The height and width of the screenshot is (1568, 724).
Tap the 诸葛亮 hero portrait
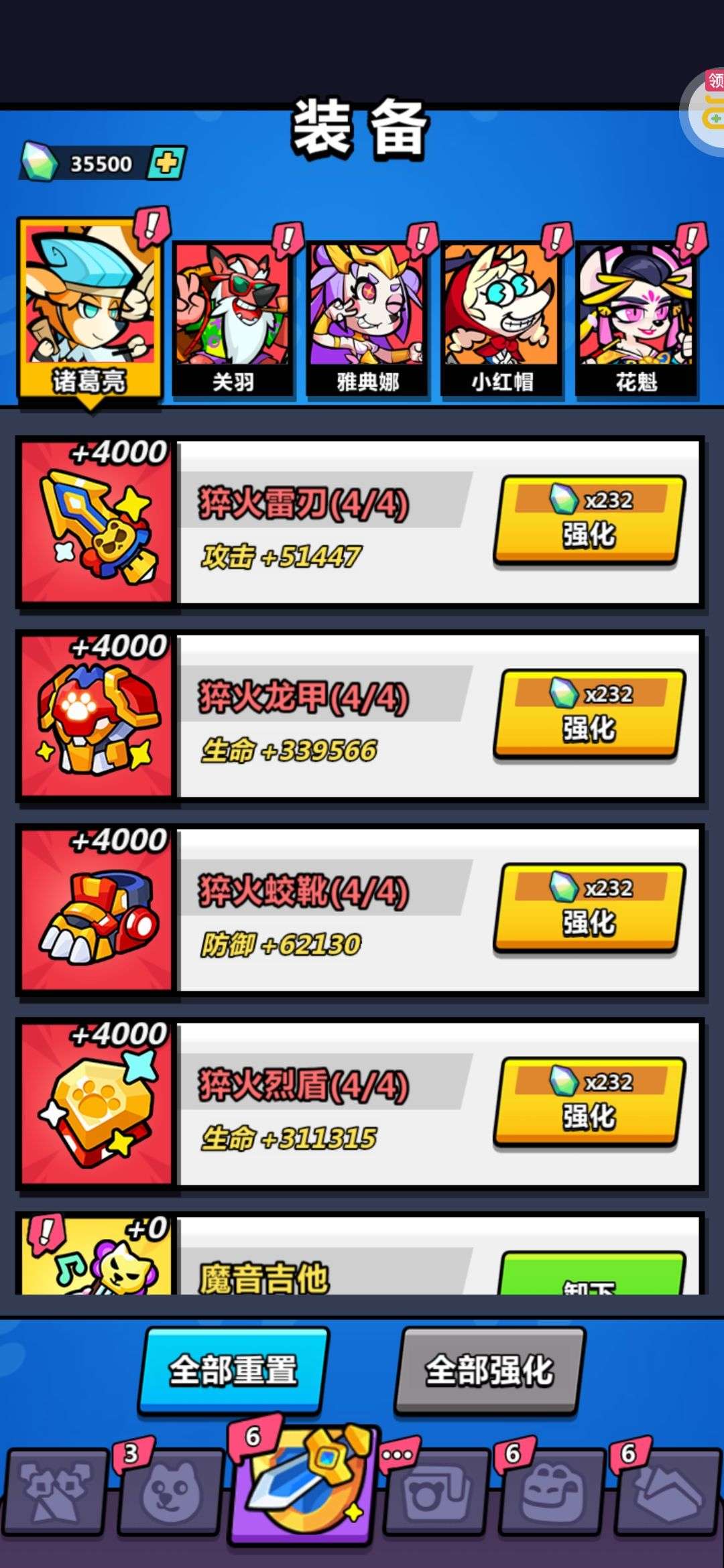(x=90, y=308)
